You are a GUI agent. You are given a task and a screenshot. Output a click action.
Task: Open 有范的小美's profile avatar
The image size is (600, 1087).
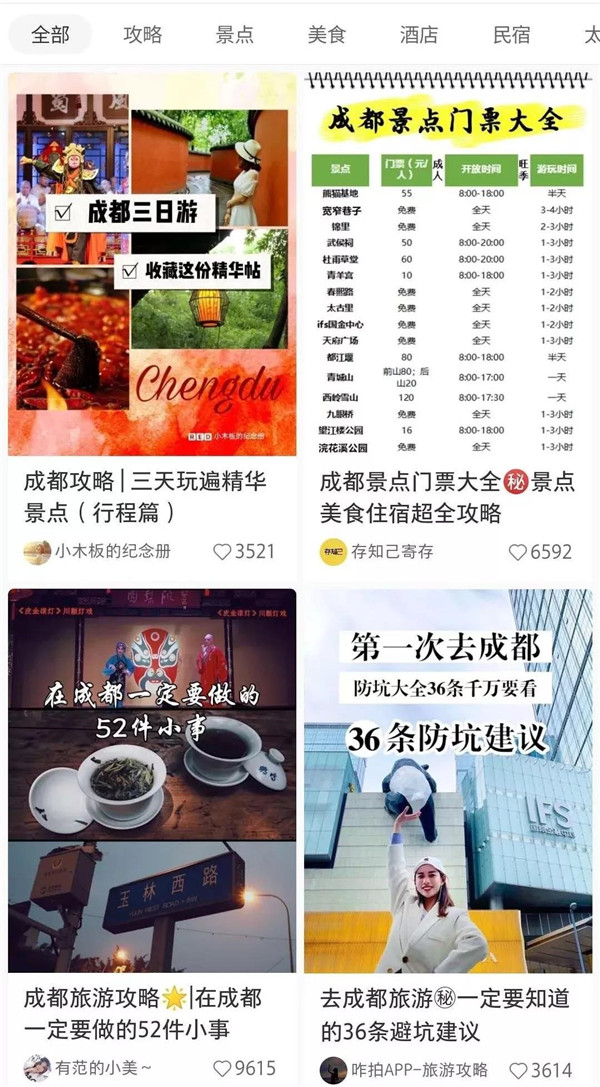tap(37, 1068)
